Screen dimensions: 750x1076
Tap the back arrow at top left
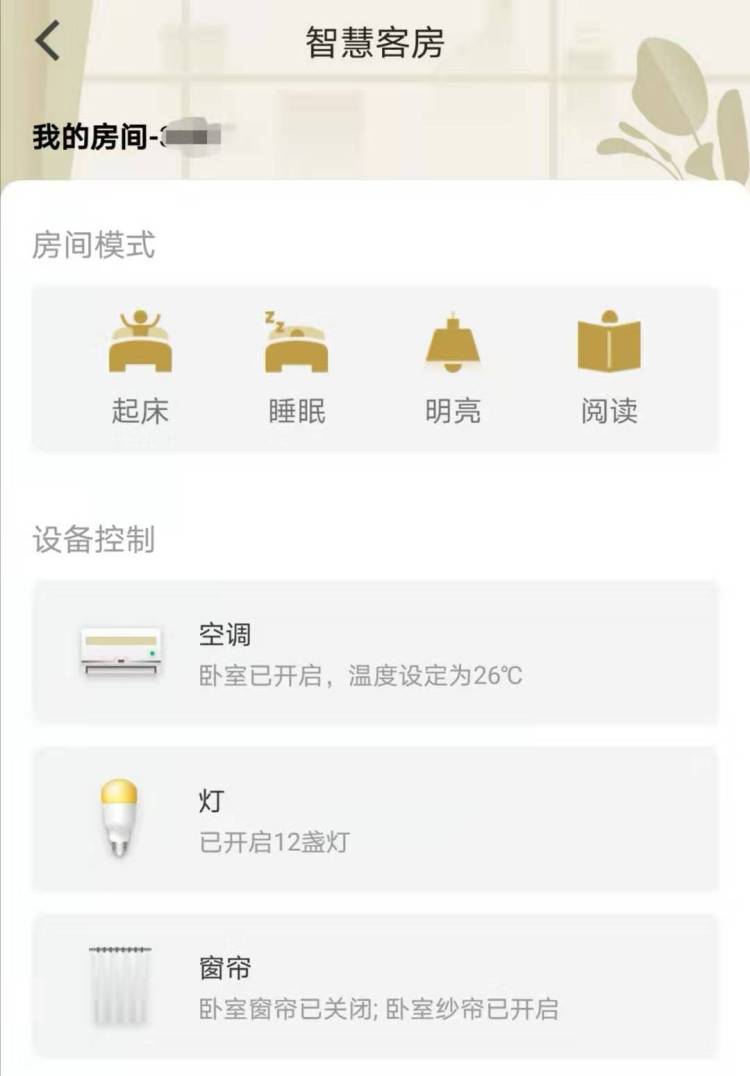(x=42, y=42)
